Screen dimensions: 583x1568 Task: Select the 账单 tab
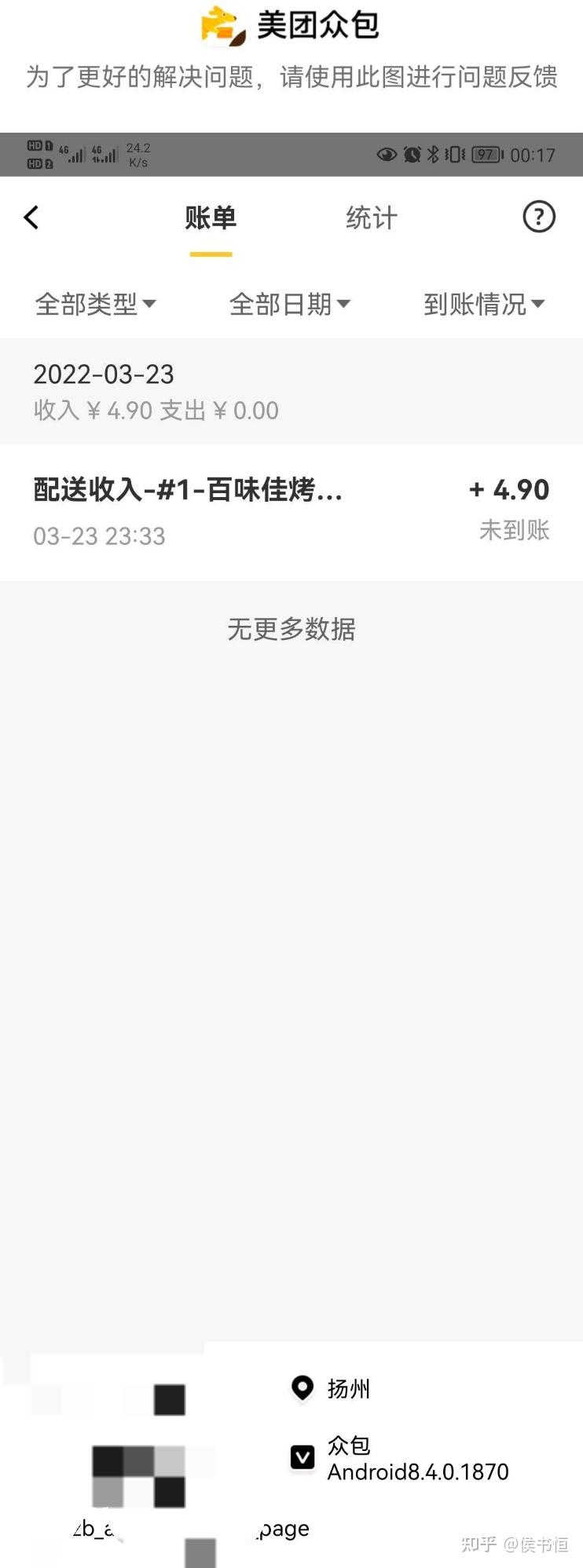(x=211, y=217)
